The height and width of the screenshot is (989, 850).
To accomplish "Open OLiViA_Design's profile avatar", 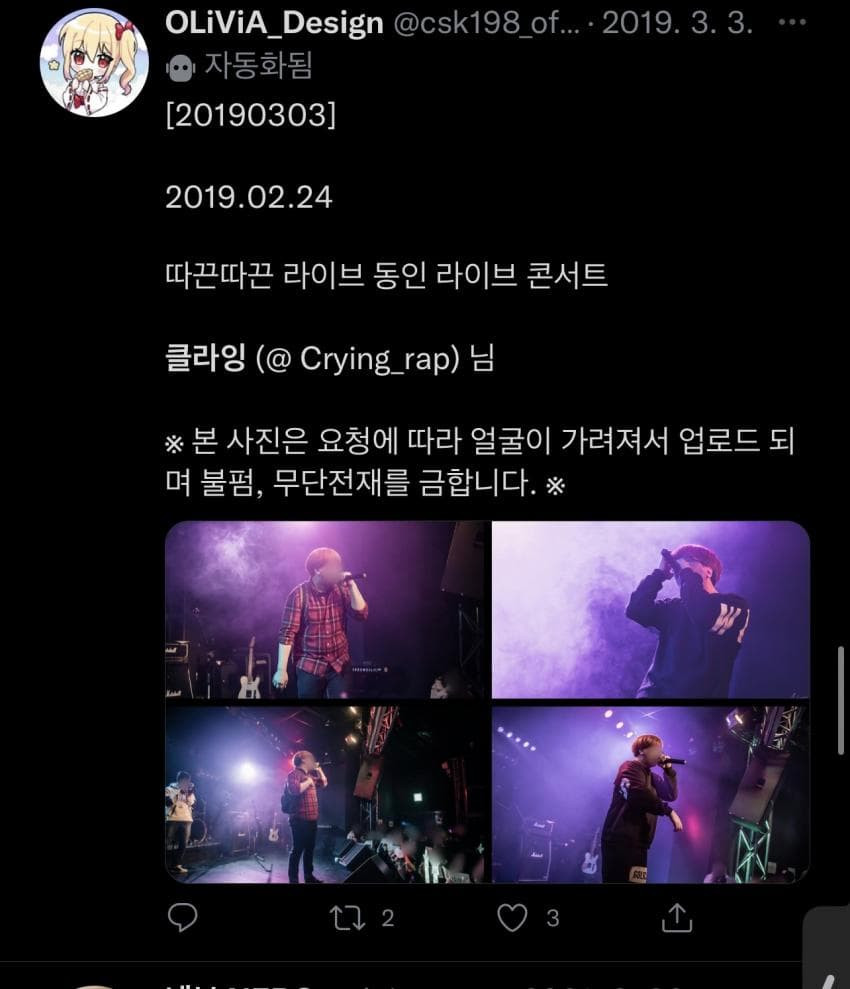I will pos(93,62).
